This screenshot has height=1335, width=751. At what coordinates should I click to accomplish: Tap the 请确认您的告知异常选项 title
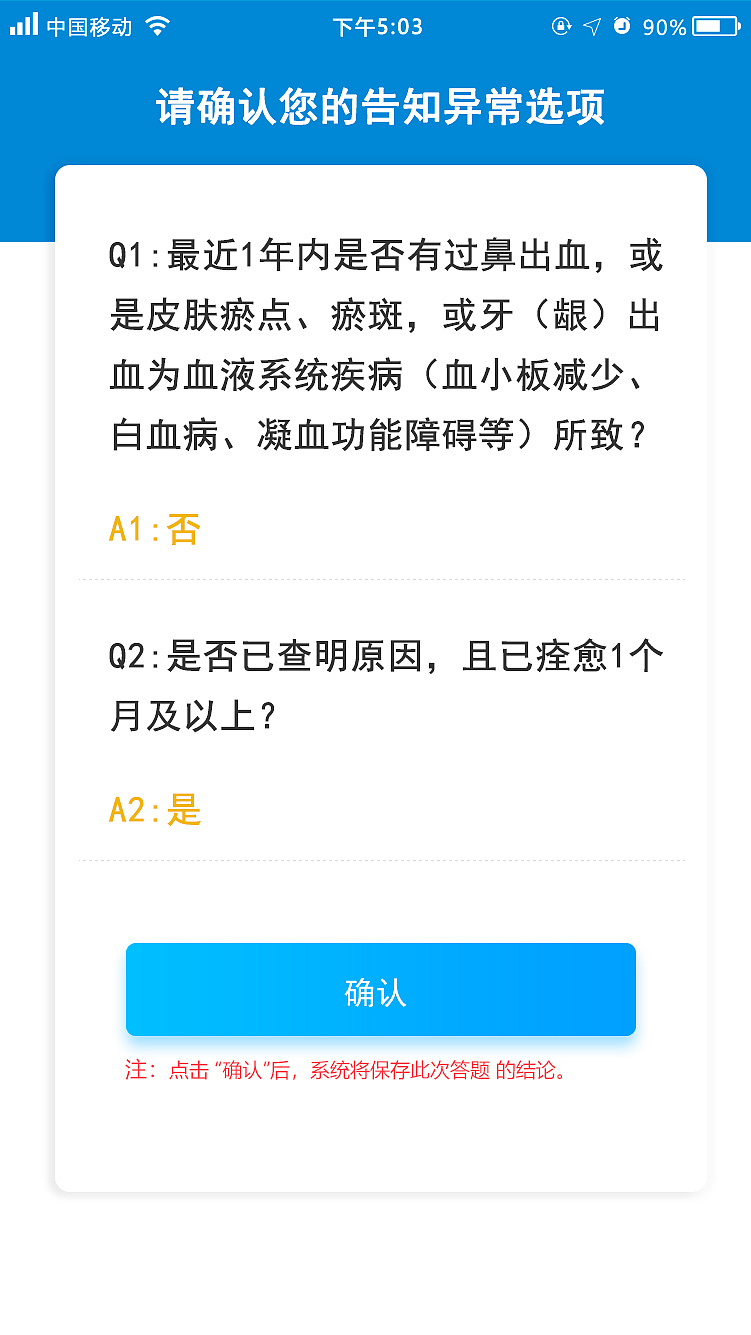375,107
